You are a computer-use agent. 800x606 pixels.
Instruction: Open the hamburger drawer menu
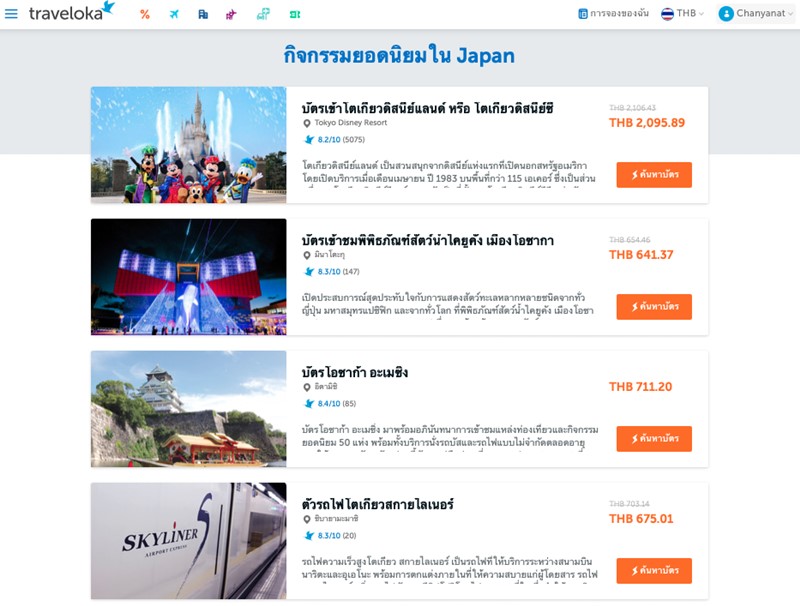(x=11, y=14)
